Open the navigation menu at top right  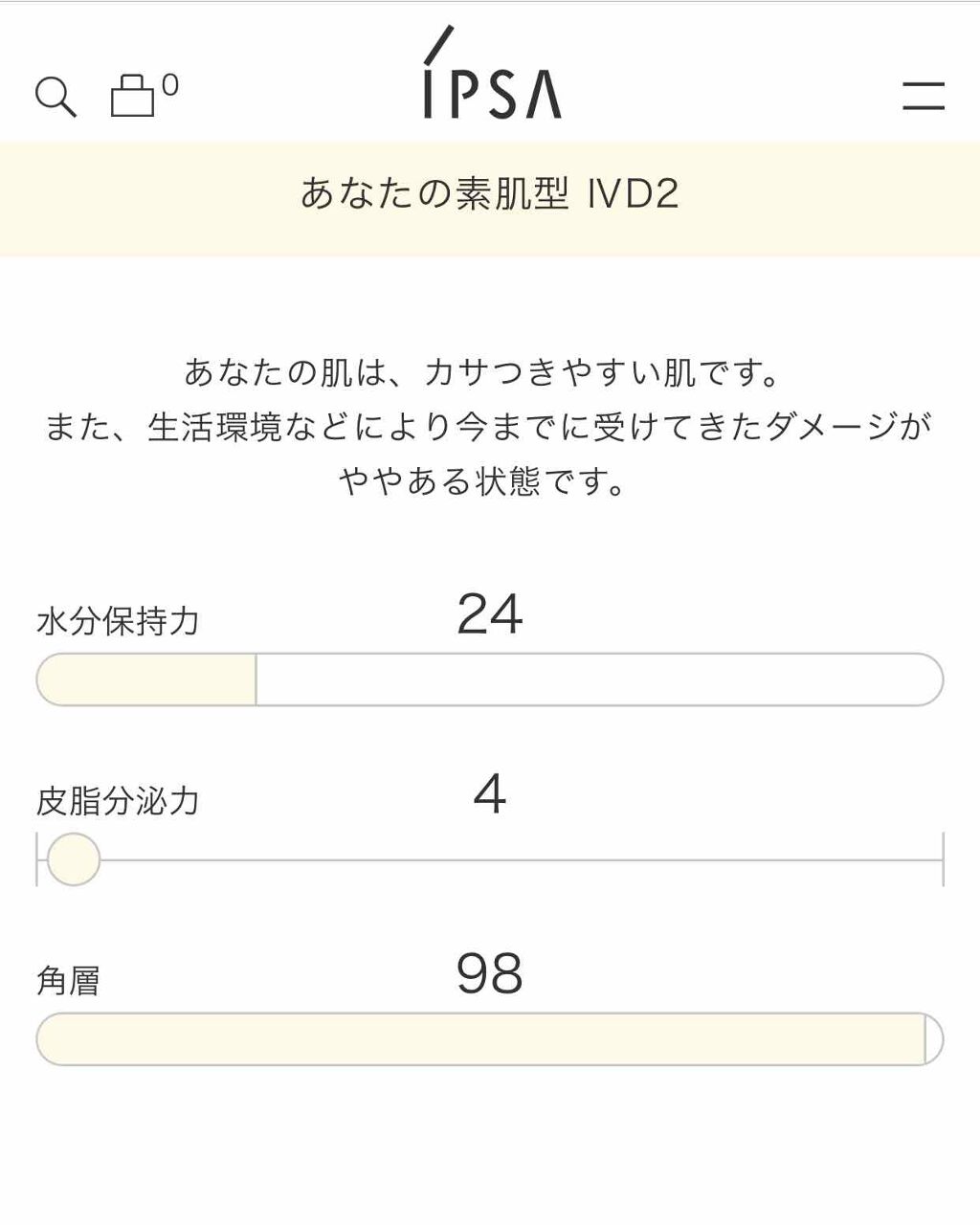[x=924, y=96]
